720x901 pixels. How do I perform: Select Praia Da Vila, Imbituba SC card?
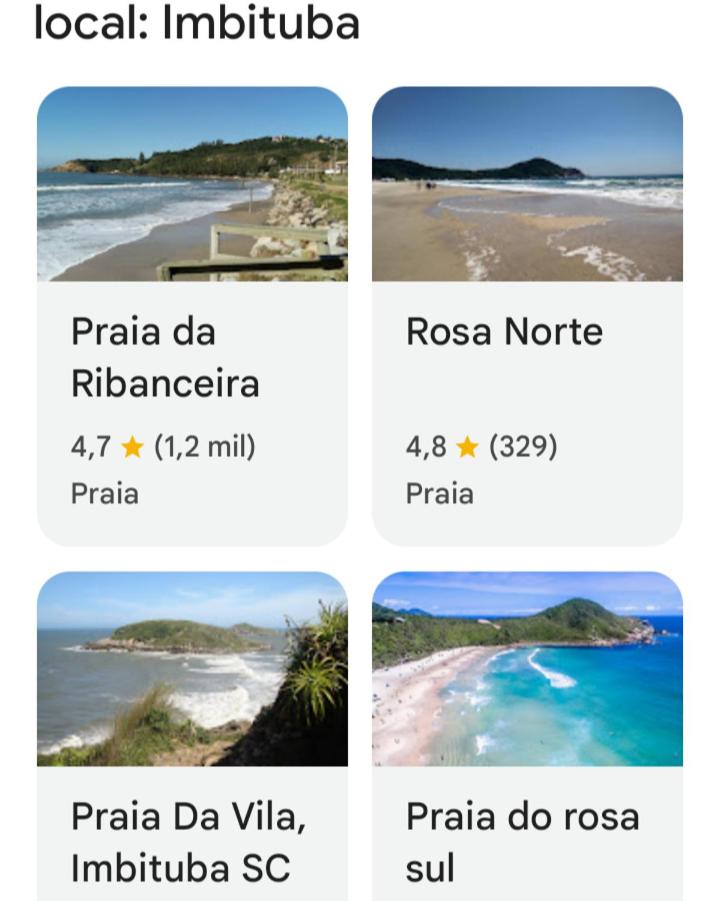point(192,735)
